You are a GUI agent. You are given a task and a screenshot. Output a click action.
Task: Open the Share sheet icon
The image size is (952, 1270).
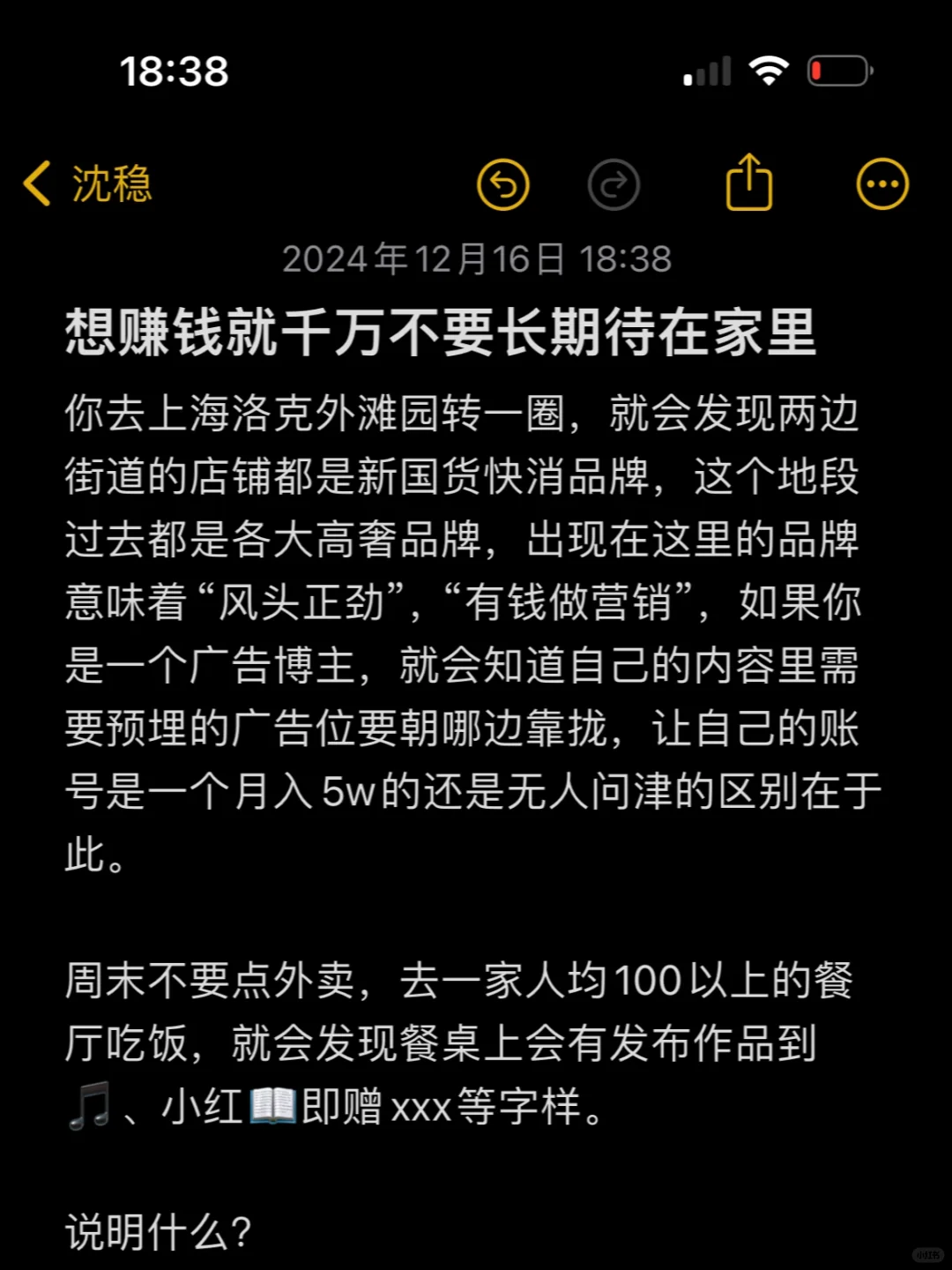(748, 183)
